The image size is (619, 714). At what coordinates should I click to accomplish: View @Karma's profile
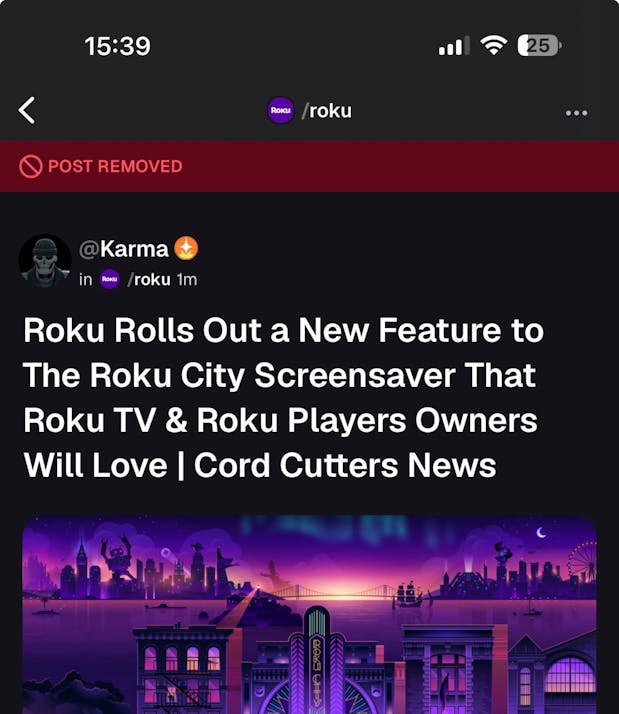pyautogui.click(x=124, y=249)
